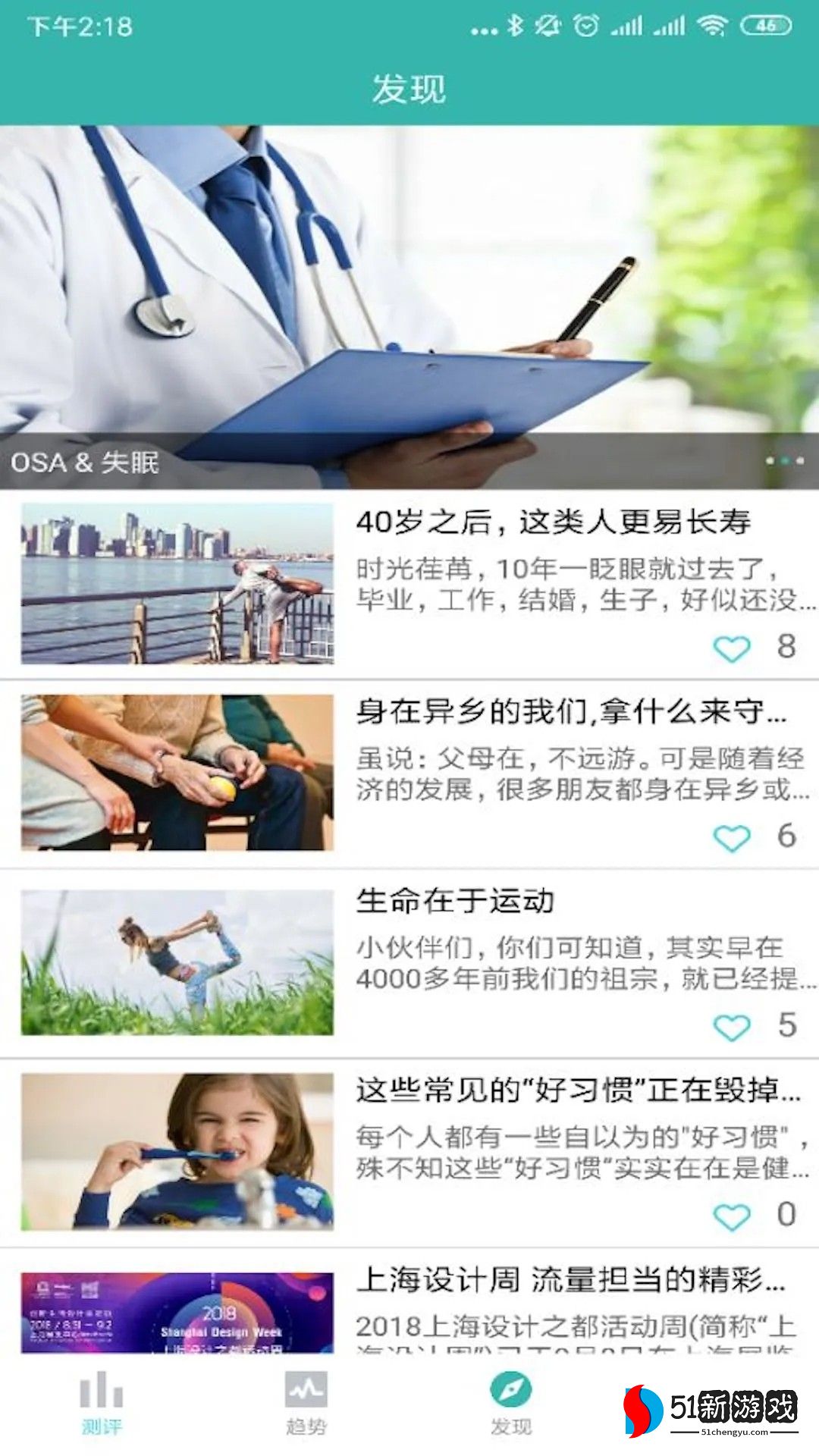Image resolution: width=819 pixels, height=1456 pixels.
Task: Like the article 生命在于运动
Action: point(732,1027)
